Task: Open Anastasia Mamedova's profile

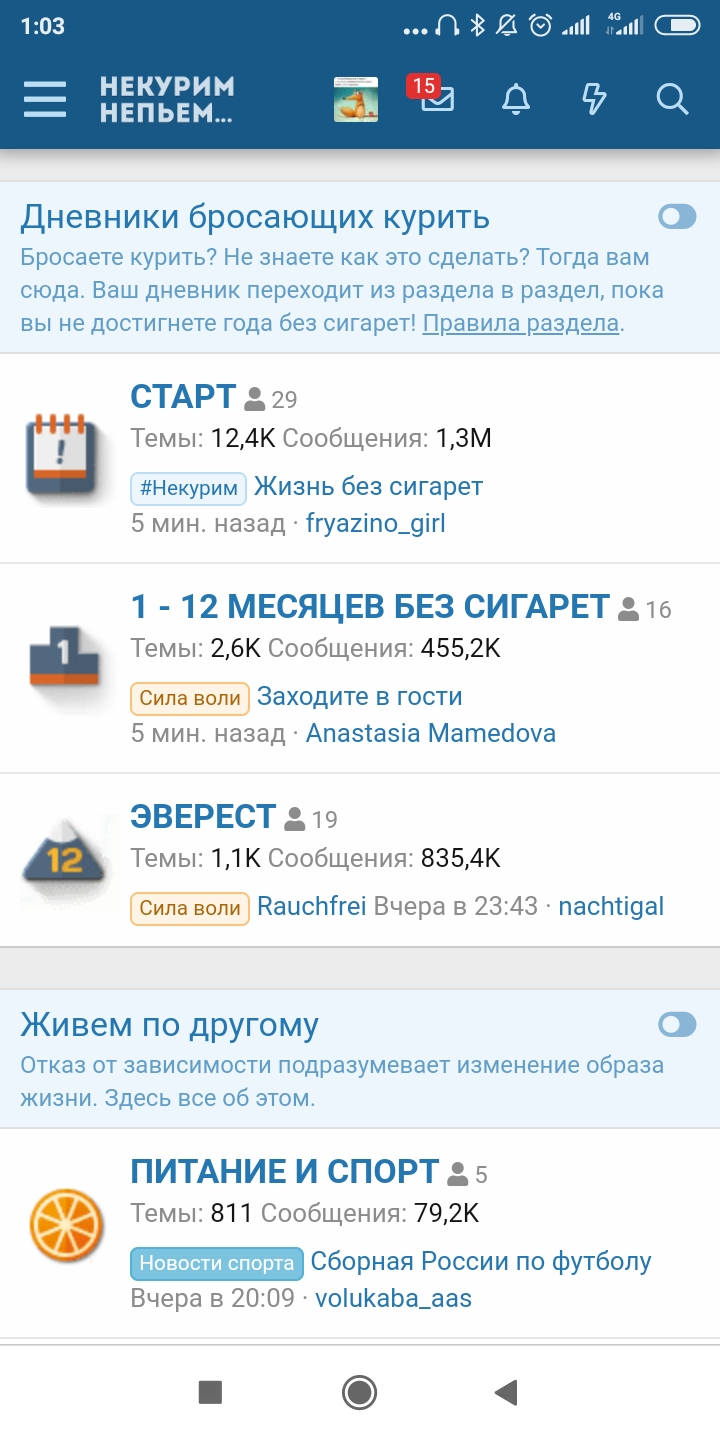Action: (432, 733)
